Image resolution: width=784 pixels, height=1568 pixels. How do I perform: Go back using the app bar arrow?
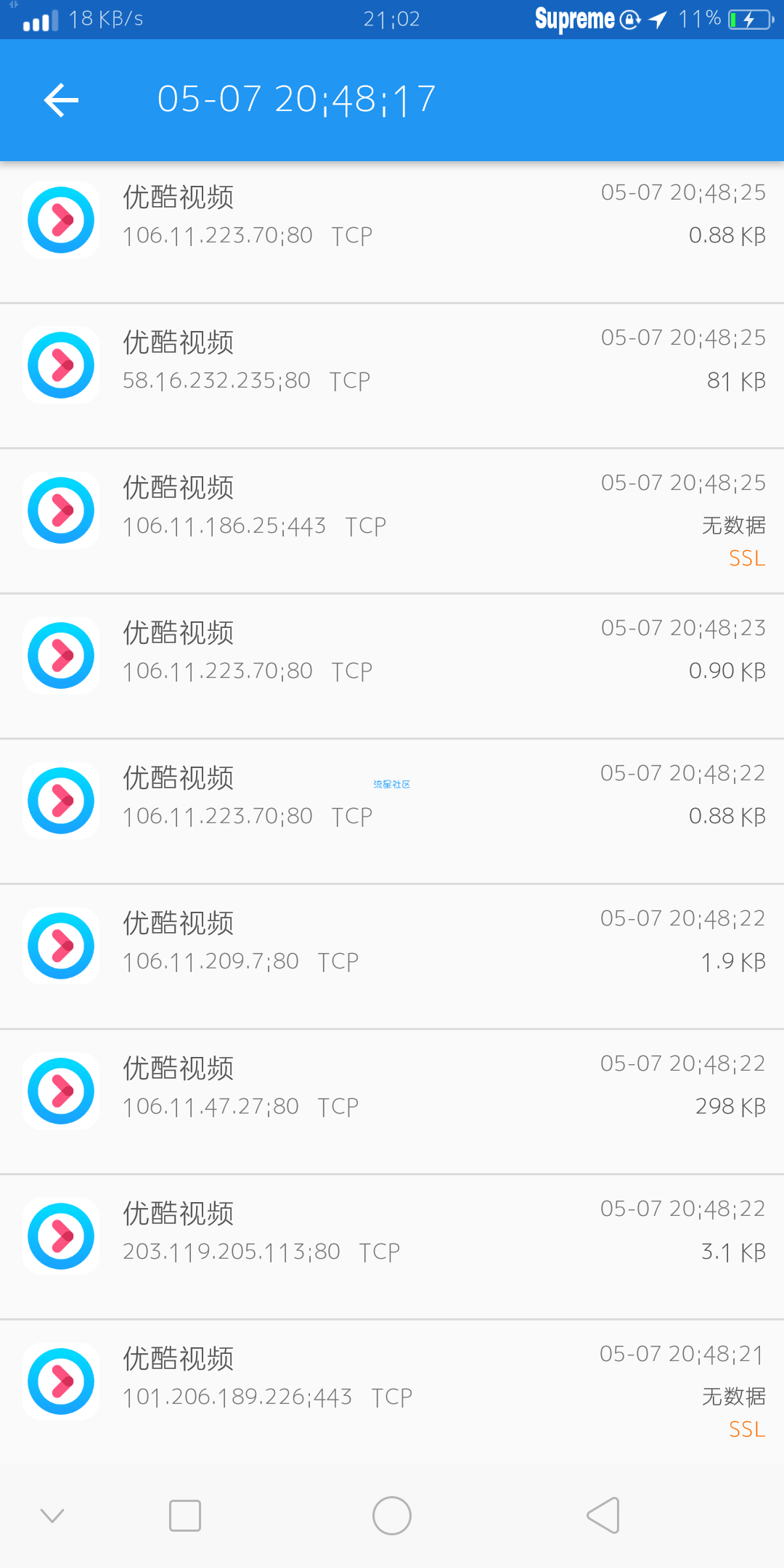61,100
